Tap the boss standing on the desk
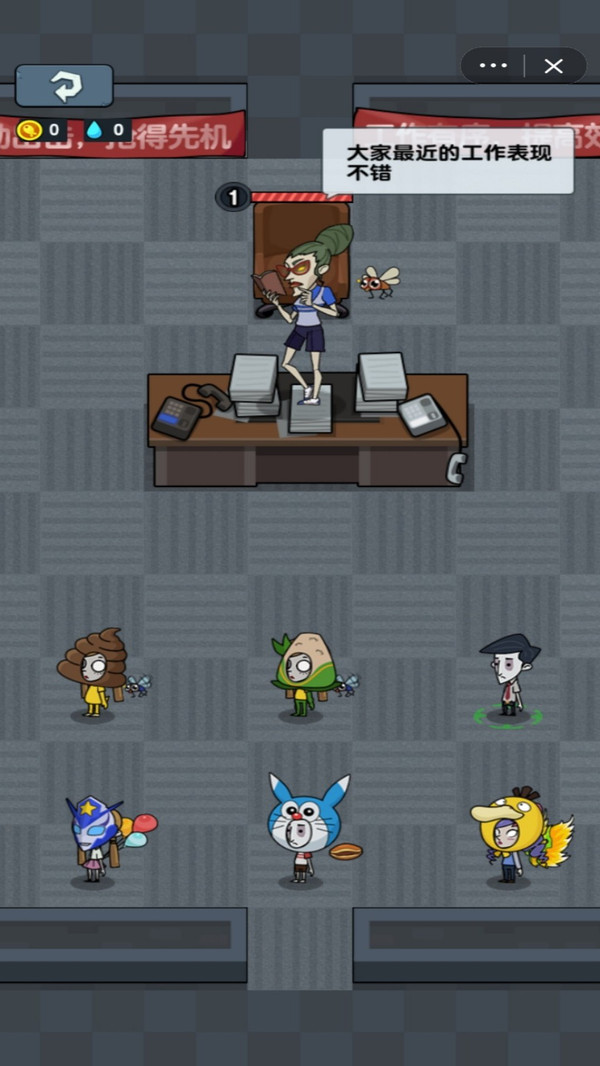600x1066 pixels. [x=305, y=310]
